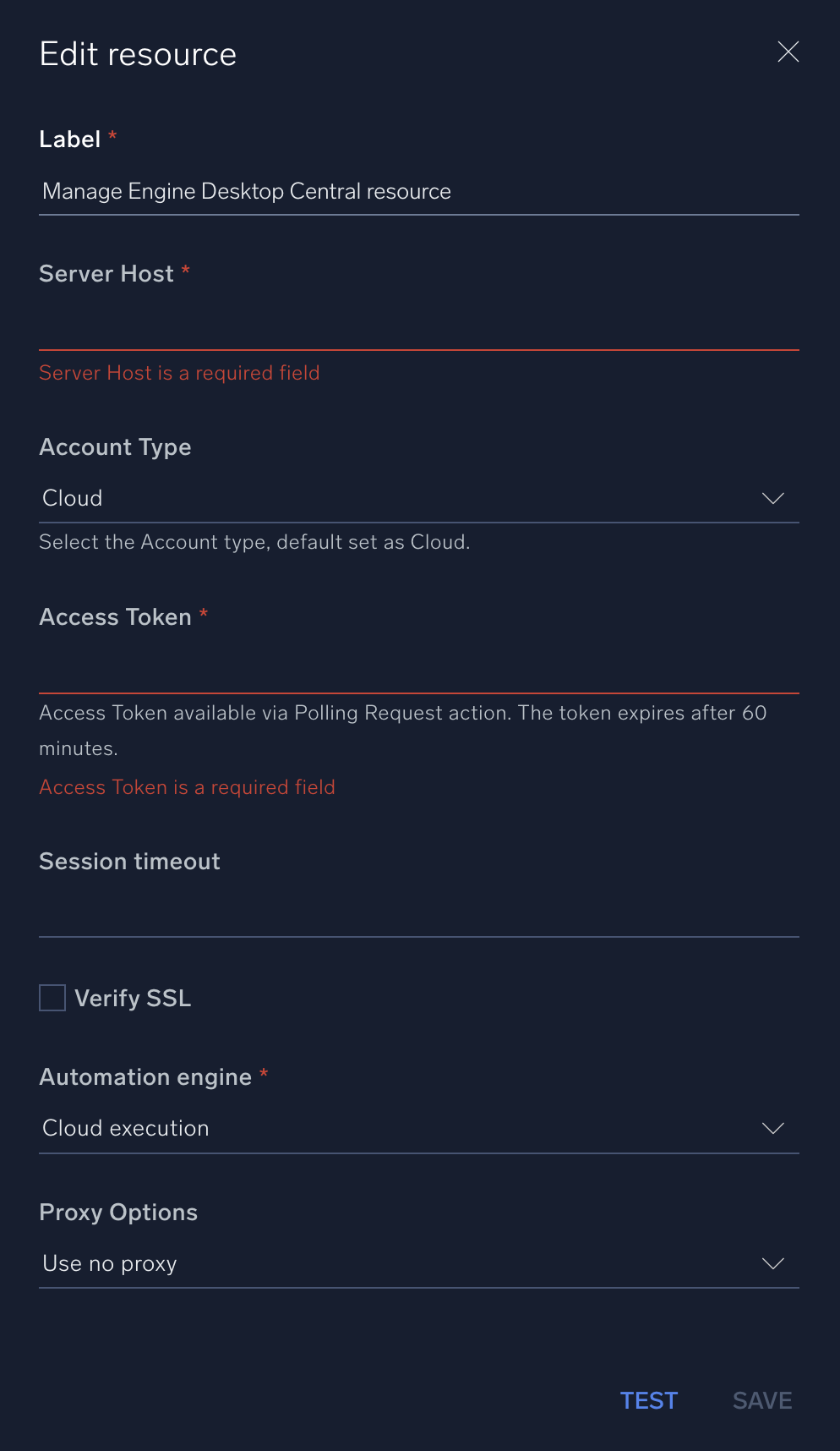Open the Account Type dropdown chevron
The height and width of the screenshot is (1451, 840).
point(772,498)
